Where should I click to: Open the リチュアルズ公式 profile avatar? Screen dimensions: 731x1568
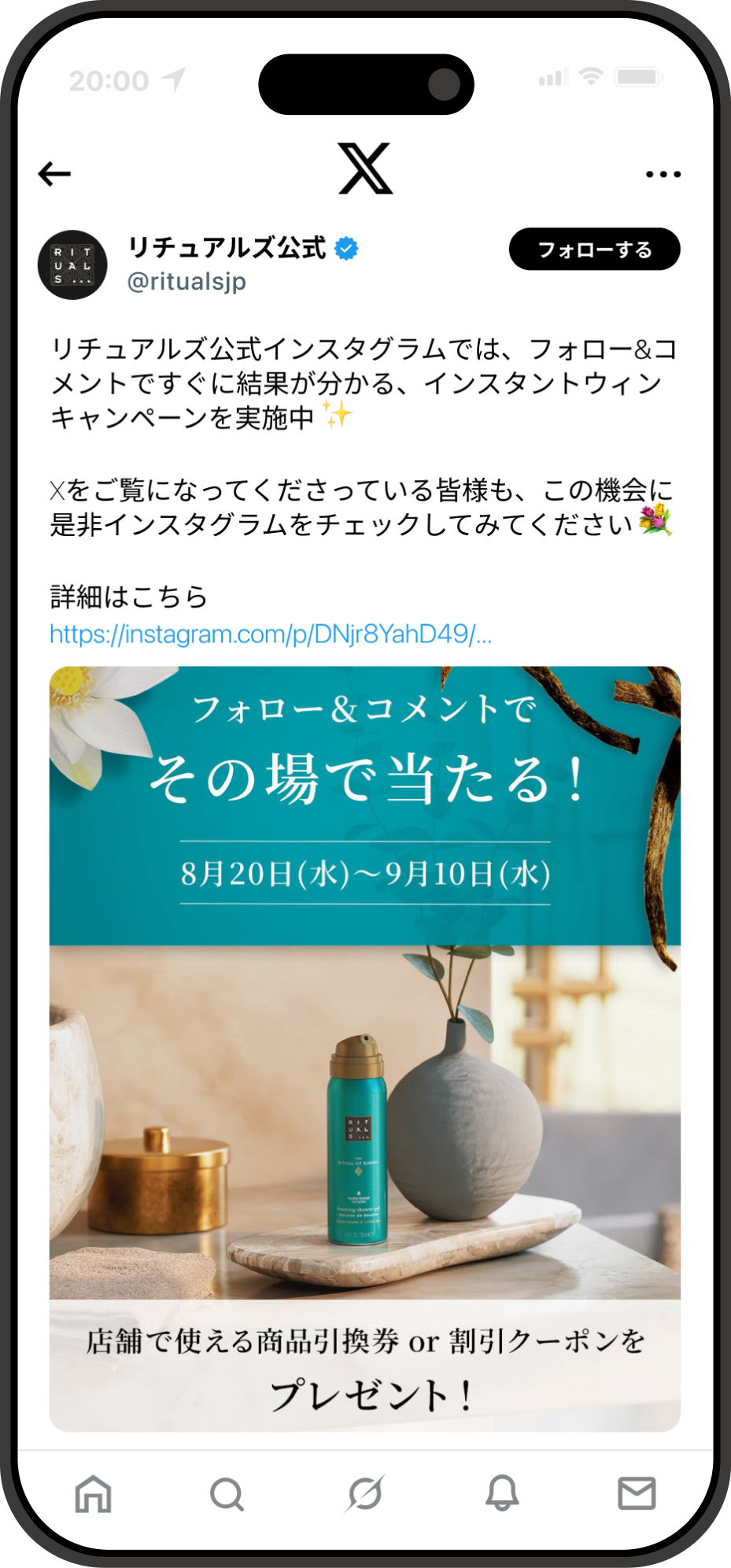click(x=72, y=264)
